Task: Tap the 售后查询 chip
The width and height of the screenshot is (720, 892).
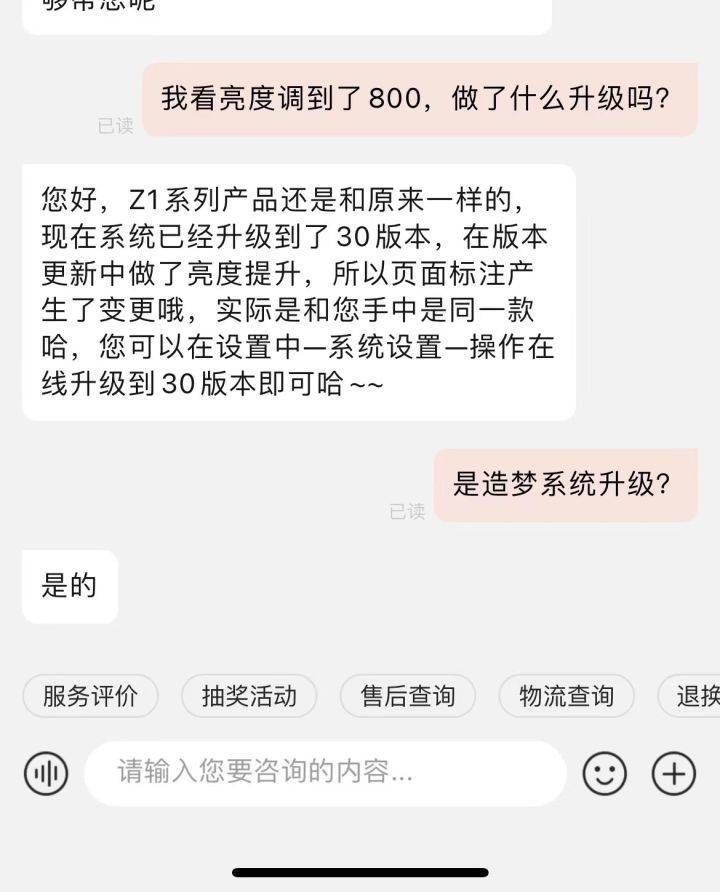Action: 407,696
